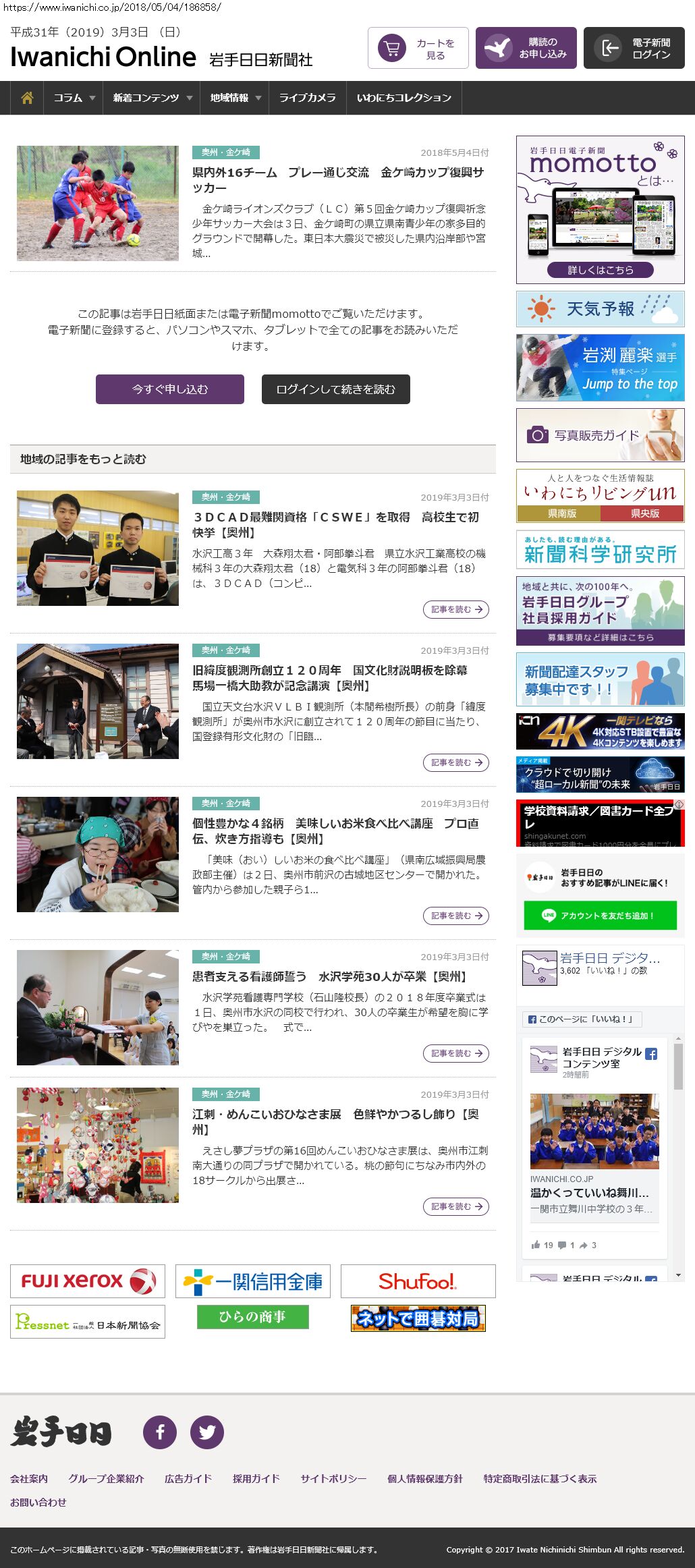
Task: Open the 写真販売ガイド banner
Action: pos(601,435)
